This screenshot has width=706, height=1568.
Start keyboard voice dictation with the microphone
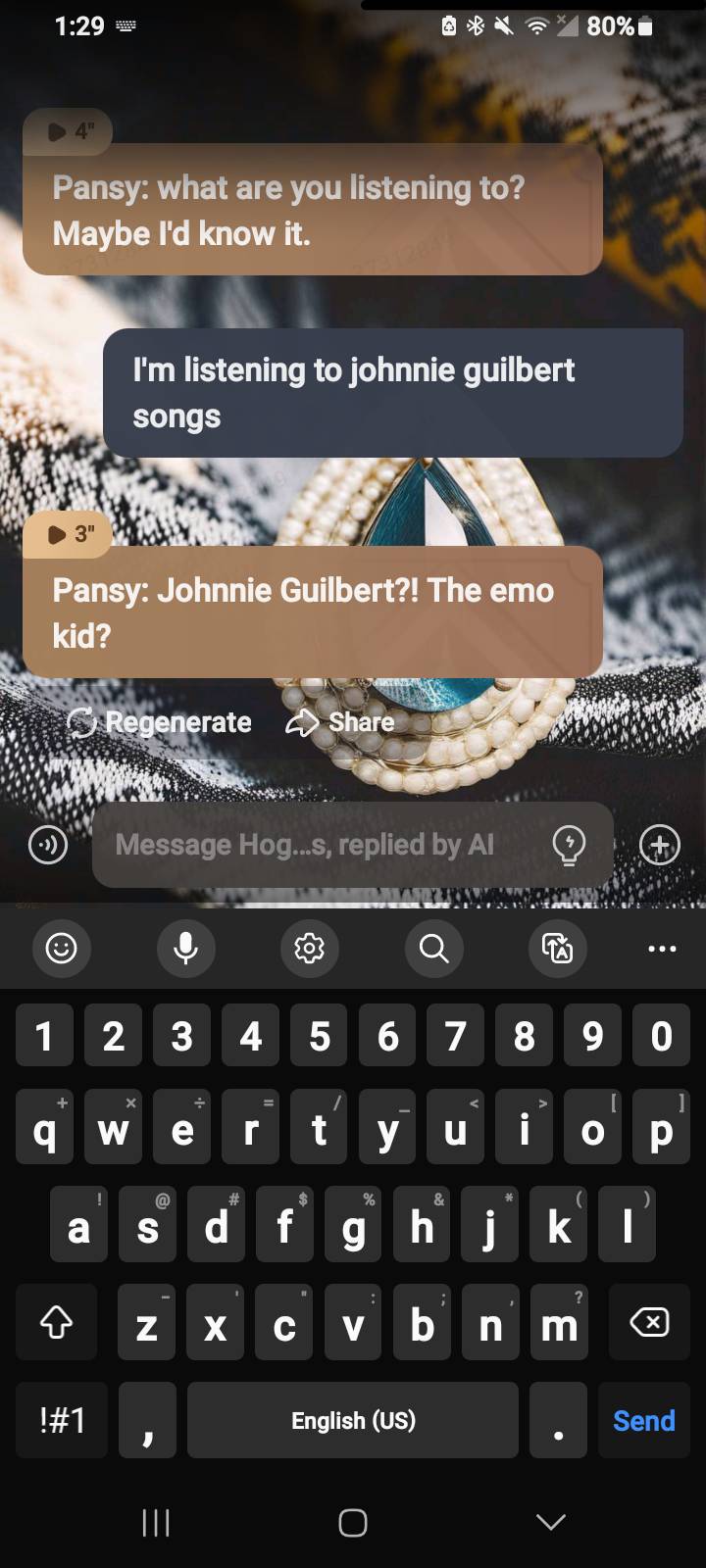[185, 948]
